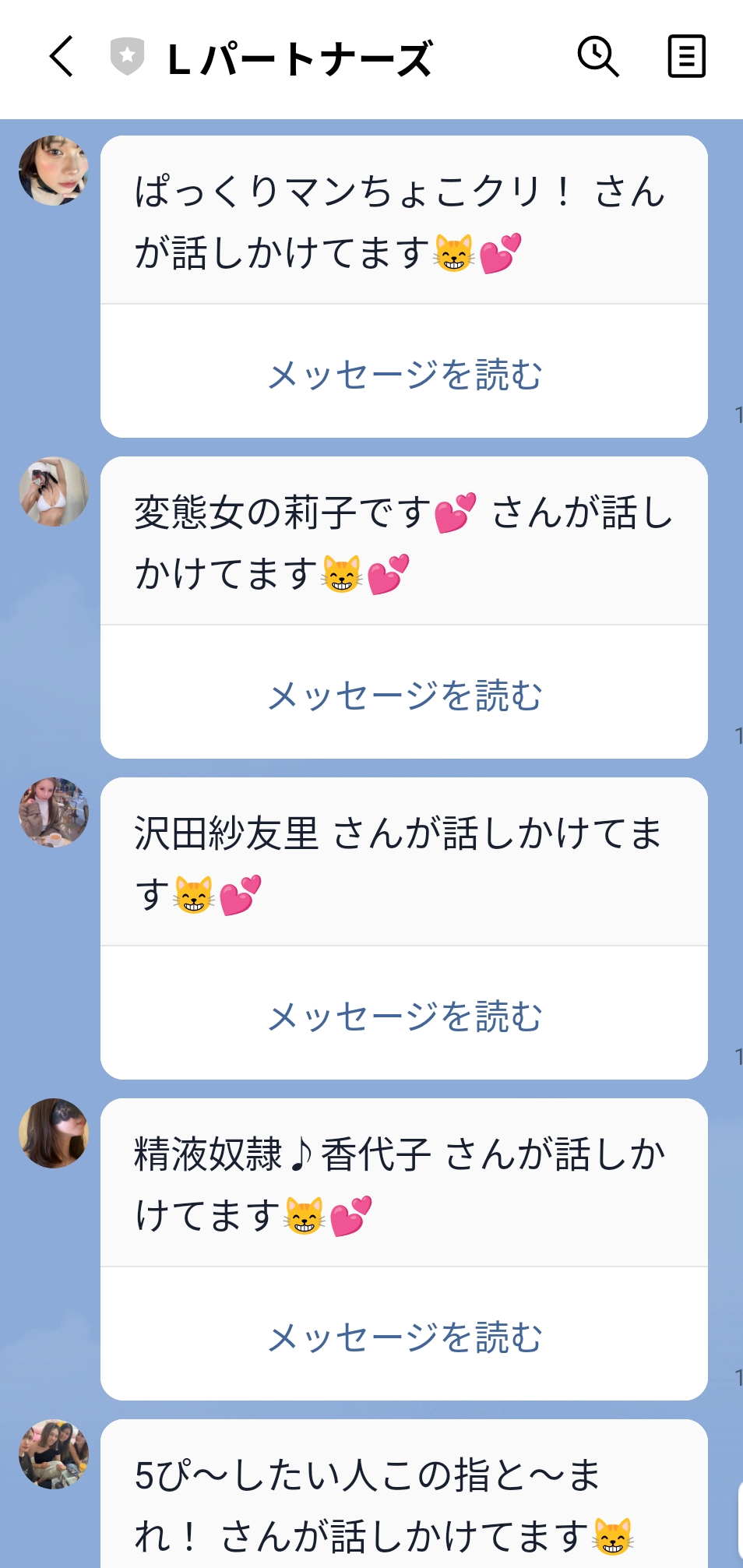Click the official account shield badge
Viewport: 743px width, 1568px height.
(125, 55)
